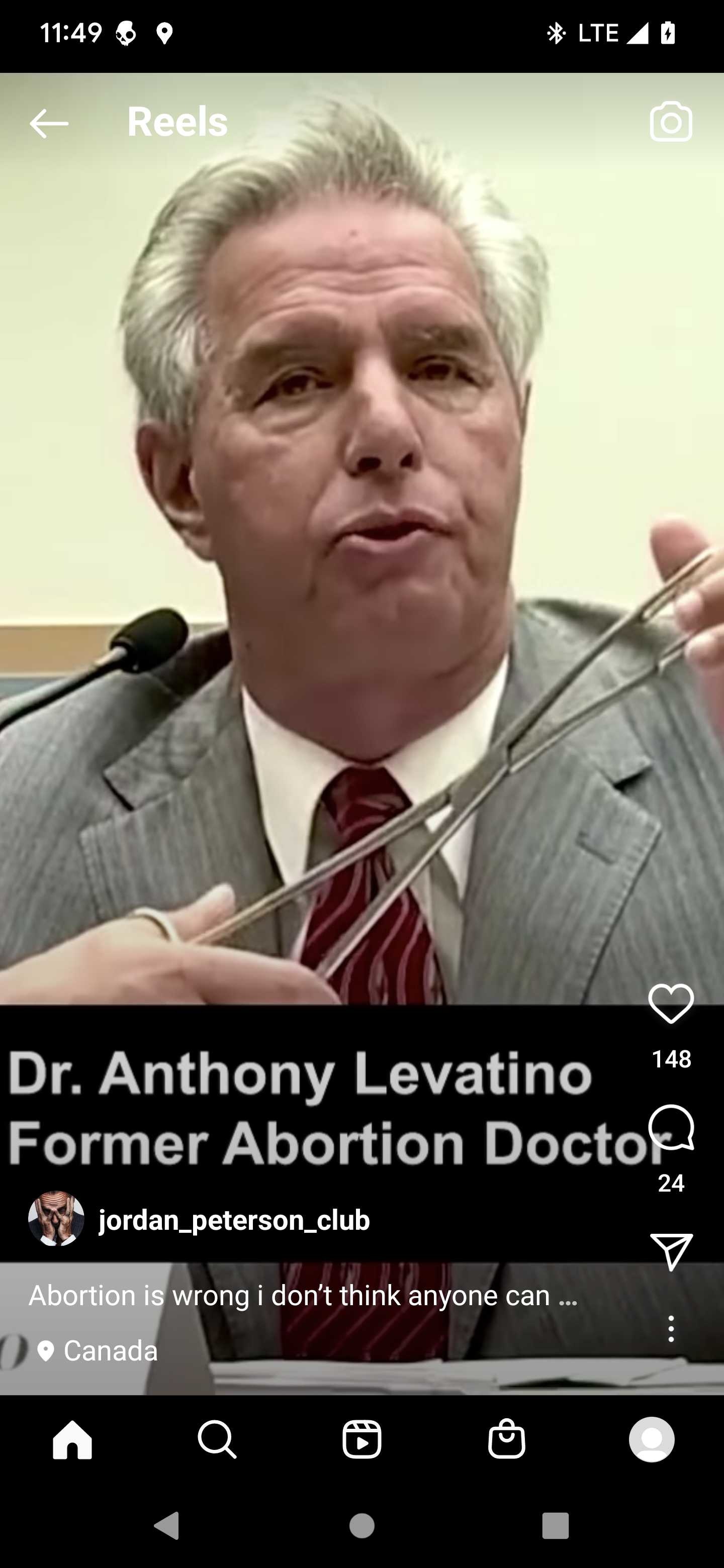Open the camera to create a reel
Screen dimensions: 724x1568
pyautogui.click(x=671, y=122)
